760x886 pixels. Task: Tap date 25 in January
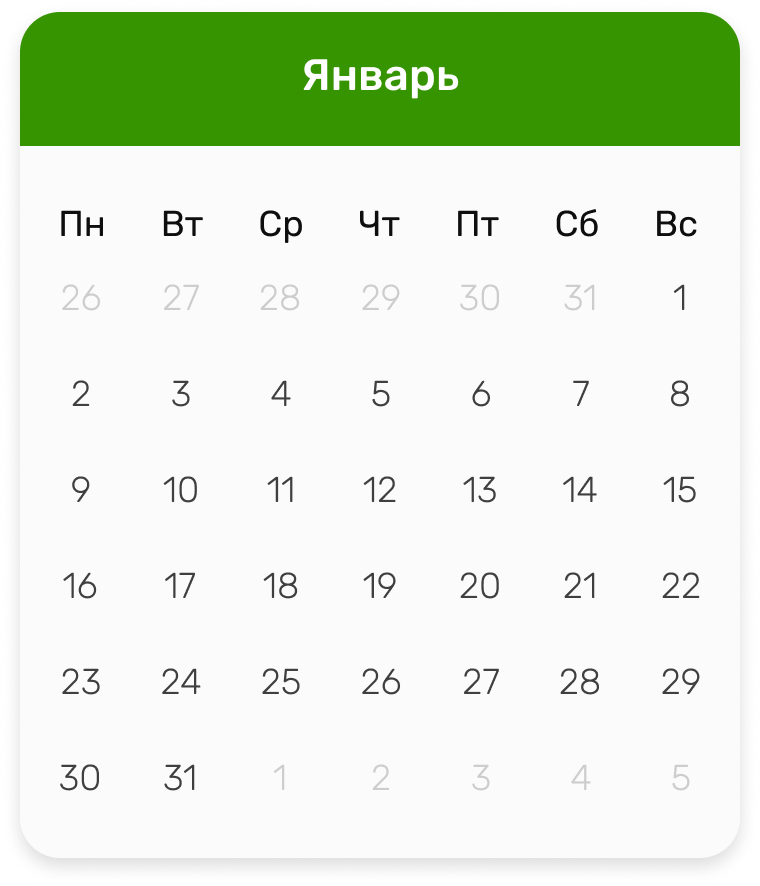click(280, 682)
